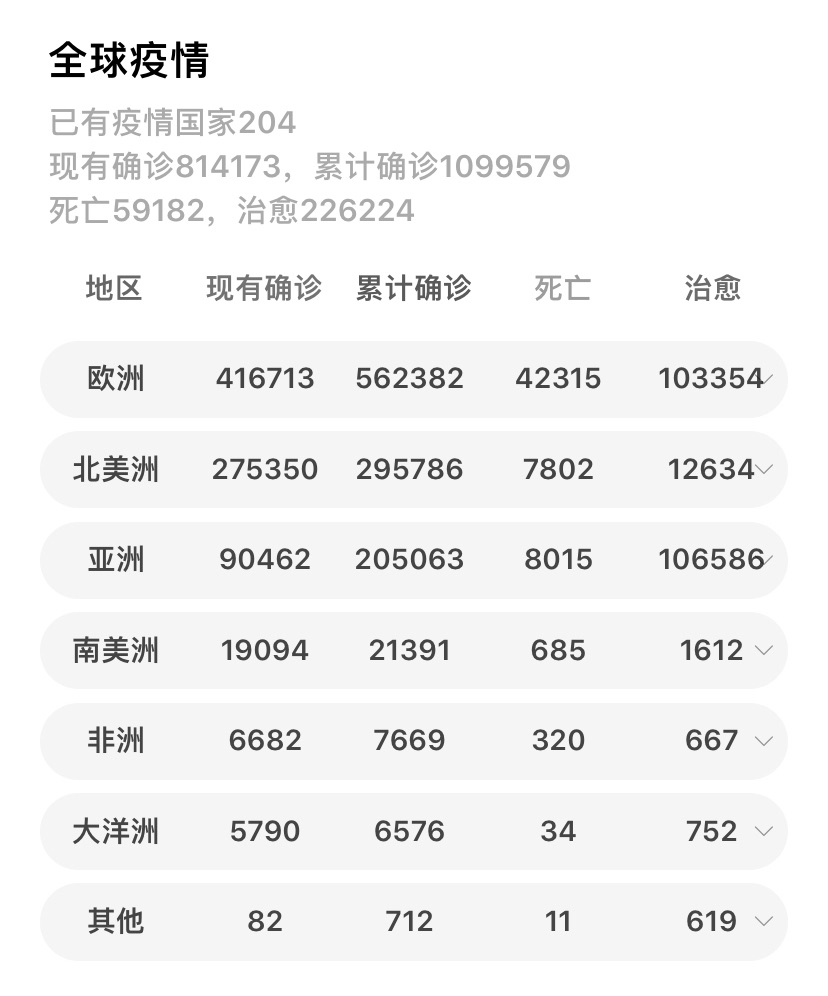Expand the 南美洲 row
The height and width of the screenshot is (996, 828).
(765, 650)
